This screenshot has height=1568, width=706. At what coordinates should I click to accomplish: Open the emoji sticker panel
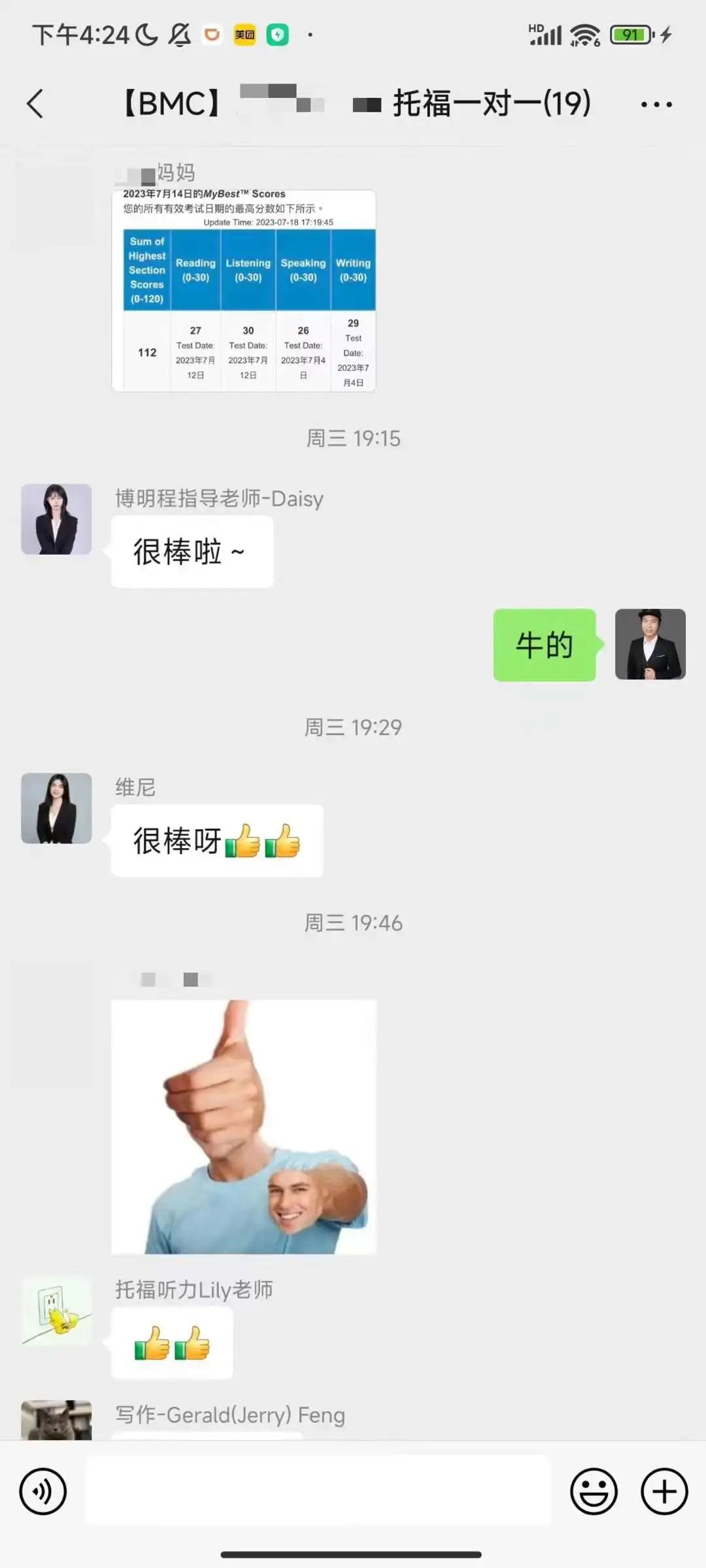point(594,1492)
